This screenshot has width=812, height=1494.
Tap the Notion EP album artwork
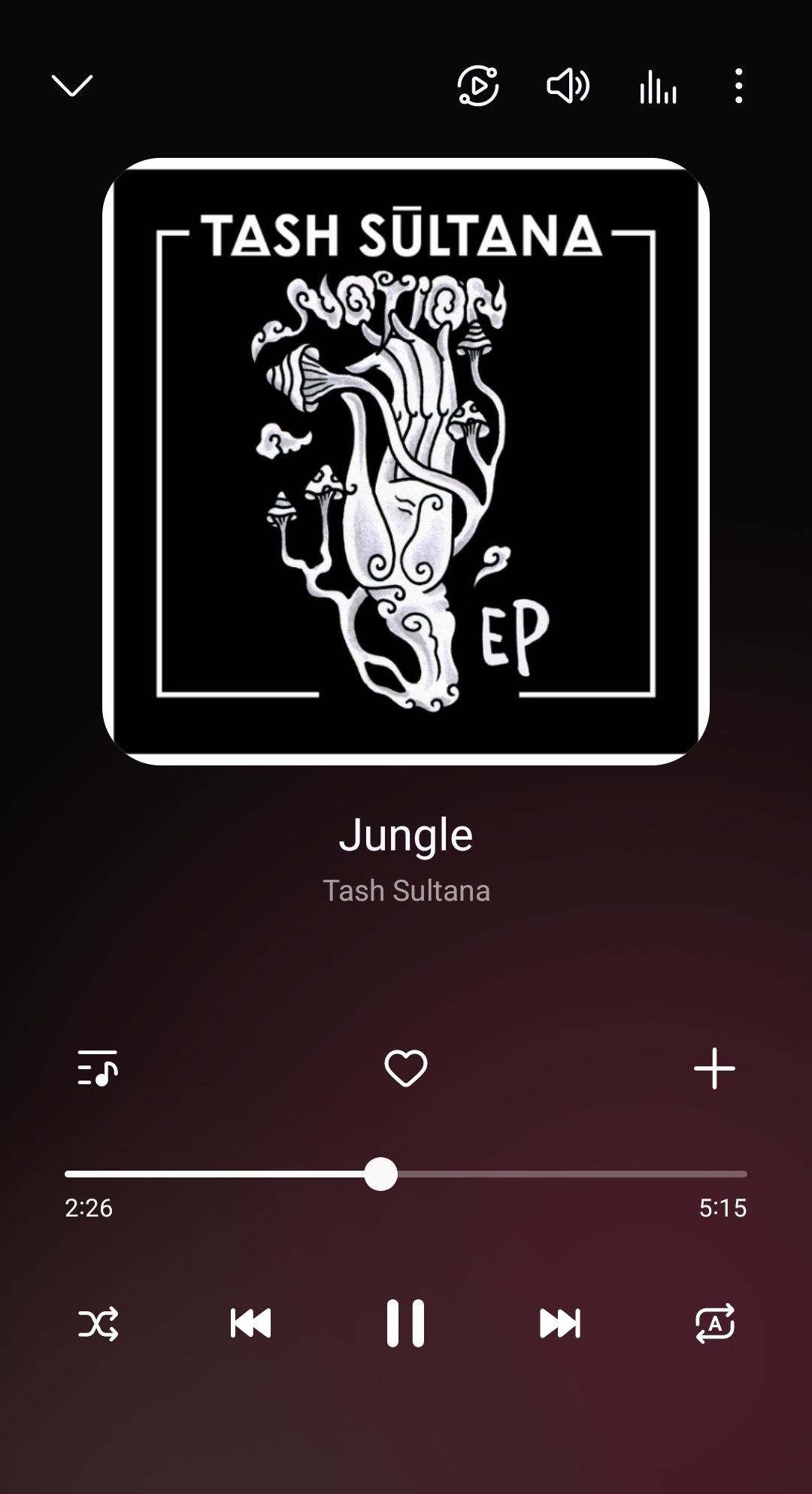point(406,461)
